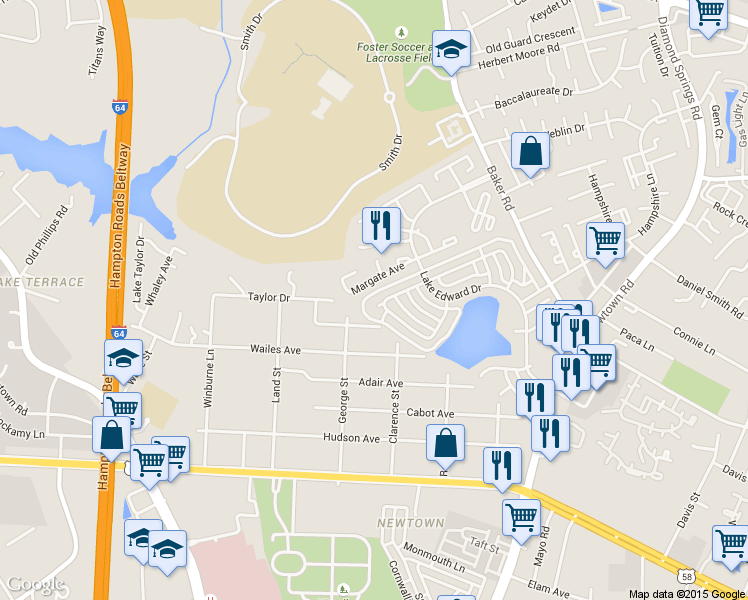Tap restaurant marker near Margate Ave
The height and width of the screenshot is (600, 748).
[x=381, y=227]
